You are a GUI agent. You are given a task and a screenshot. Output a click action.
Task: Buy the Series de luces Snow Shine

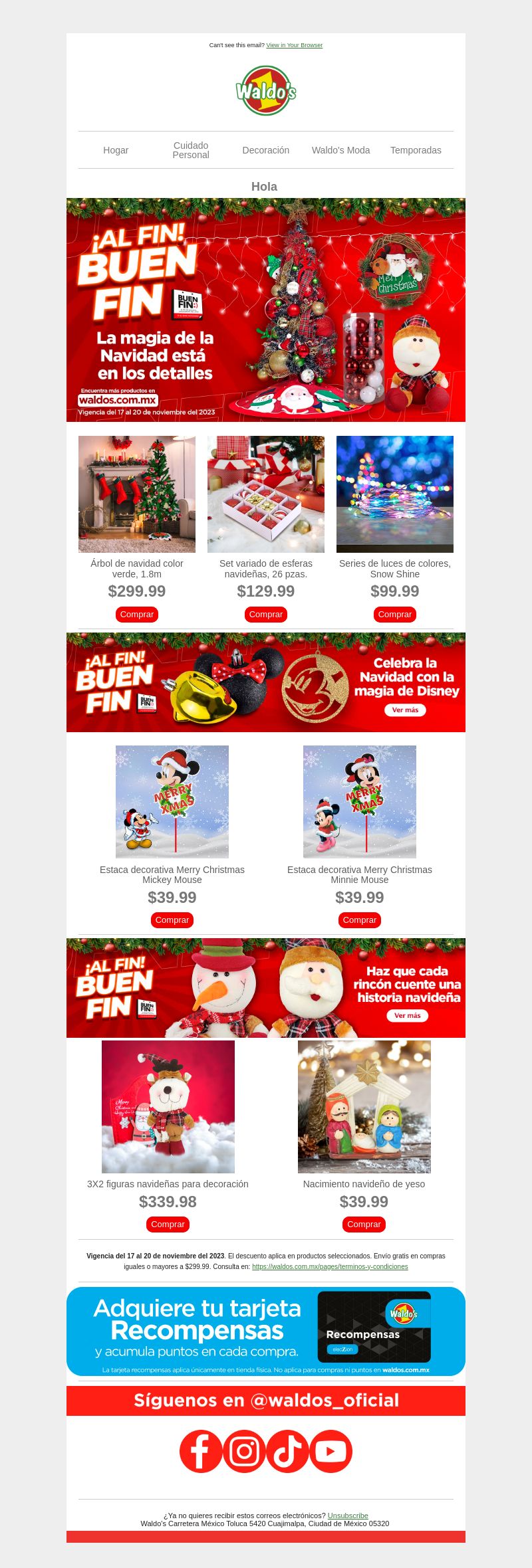(x=395, y=615)
